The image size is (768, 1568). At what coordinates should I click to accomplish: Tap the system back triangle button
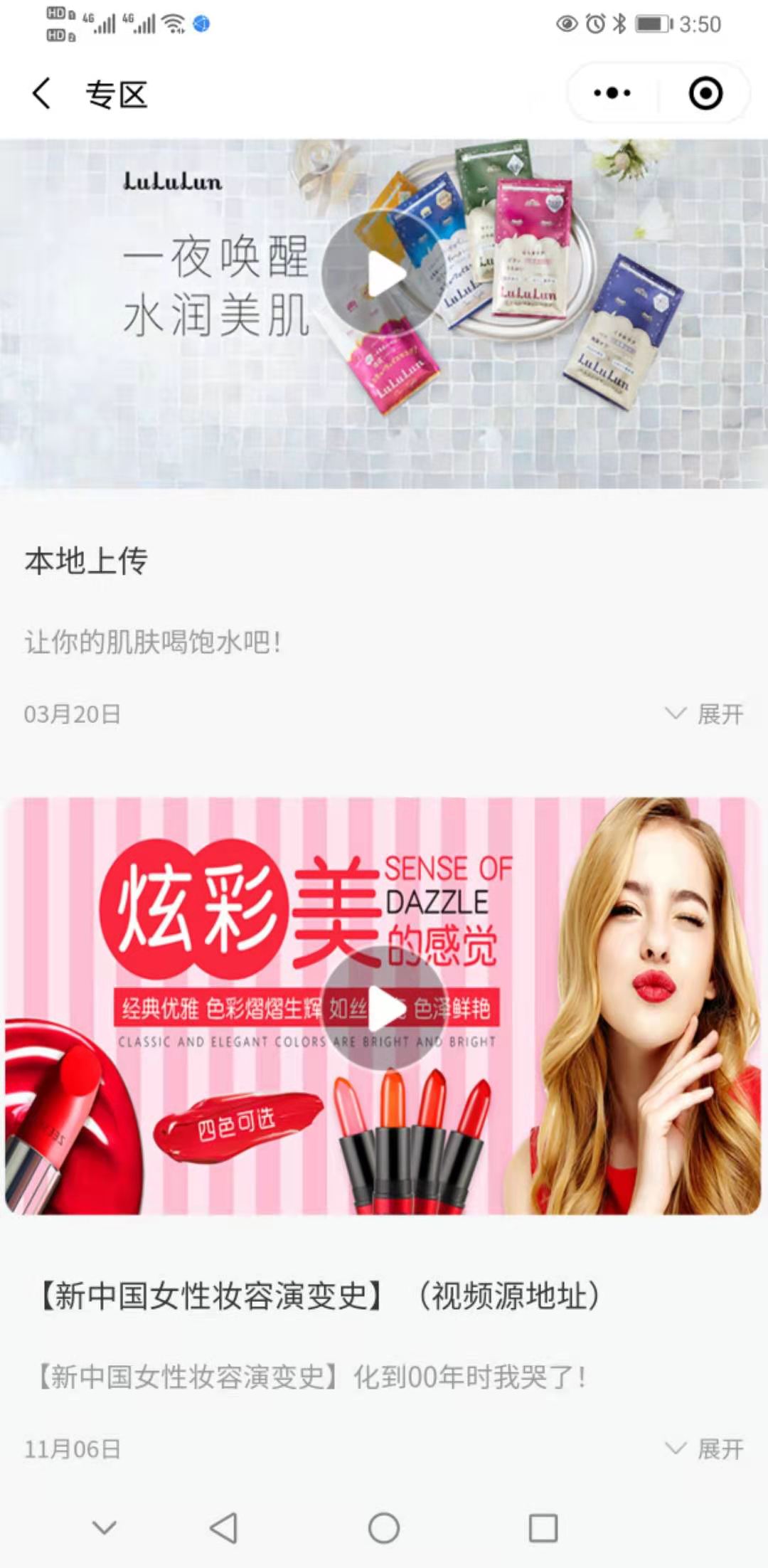pyautogui.click(x=224, y=1527)
